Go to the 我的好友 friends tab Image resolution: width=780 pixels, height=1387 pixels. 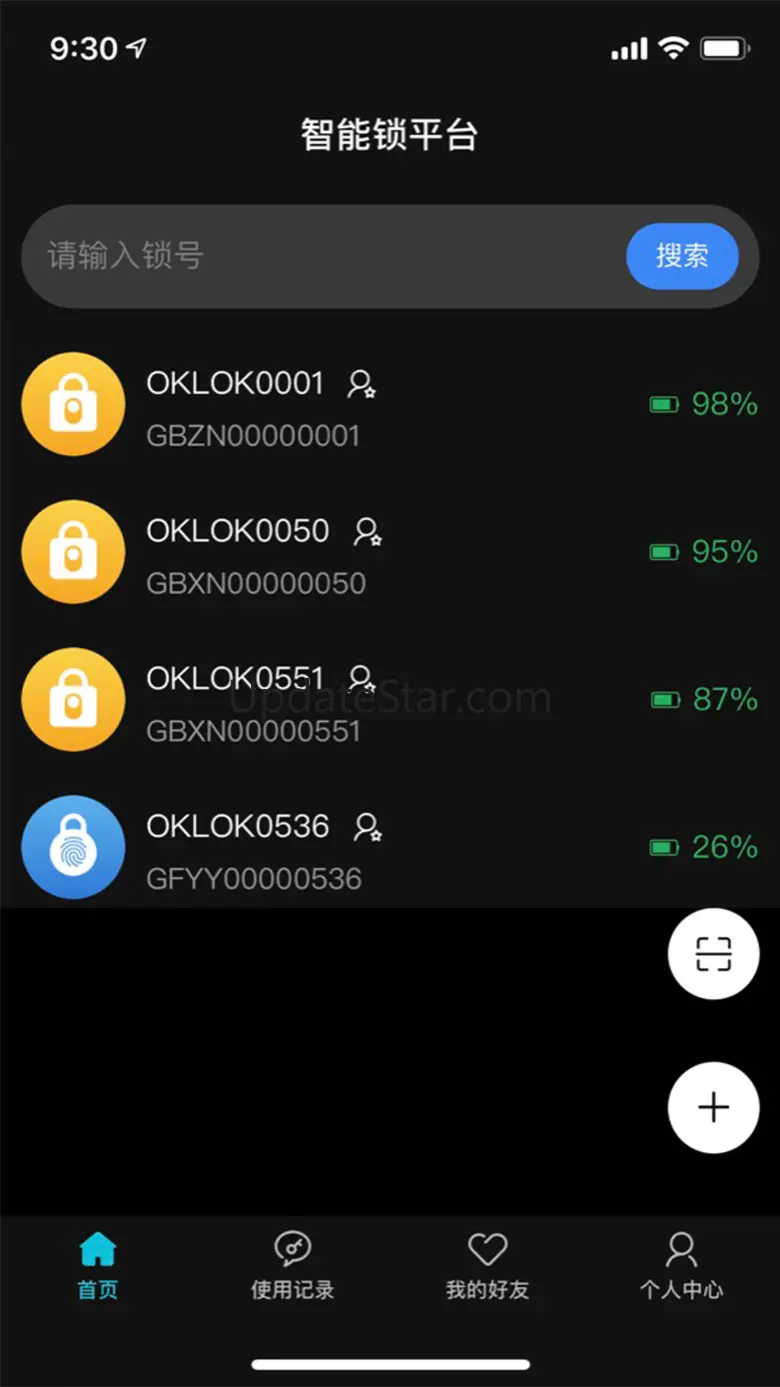(487, 1266)
